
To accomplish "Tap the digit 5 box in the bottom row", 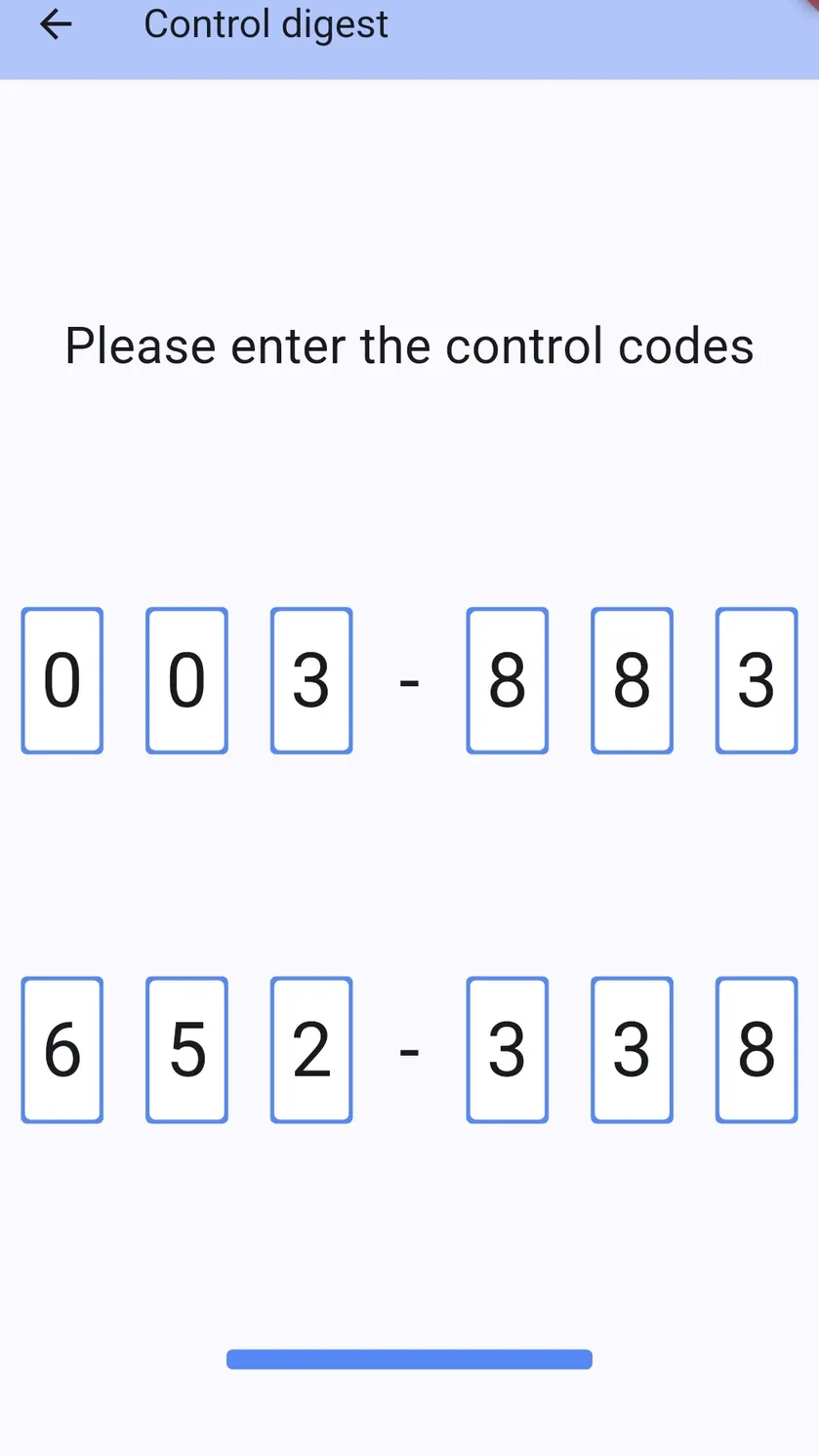I will point(186,1050).
